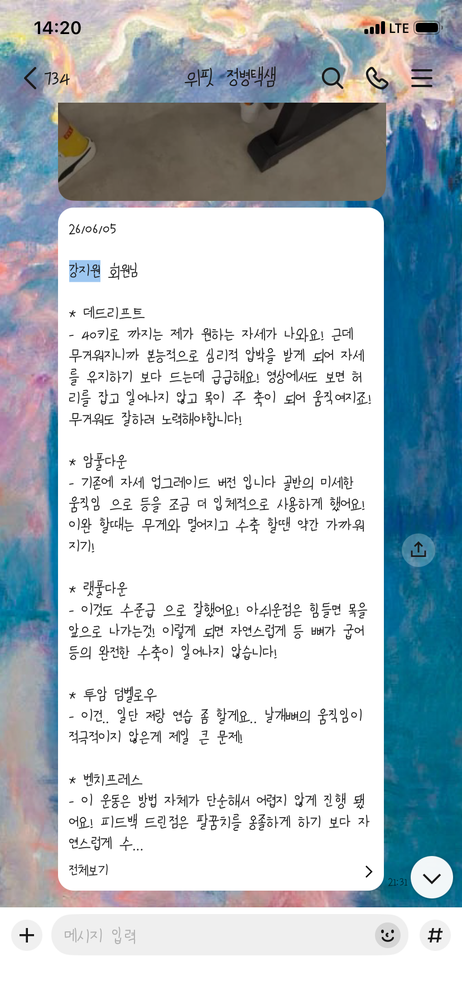The width and height of the screenshot is (462, 1000).
Task: Share the long message
Action: pyautogui.click(x=418, y=550)
